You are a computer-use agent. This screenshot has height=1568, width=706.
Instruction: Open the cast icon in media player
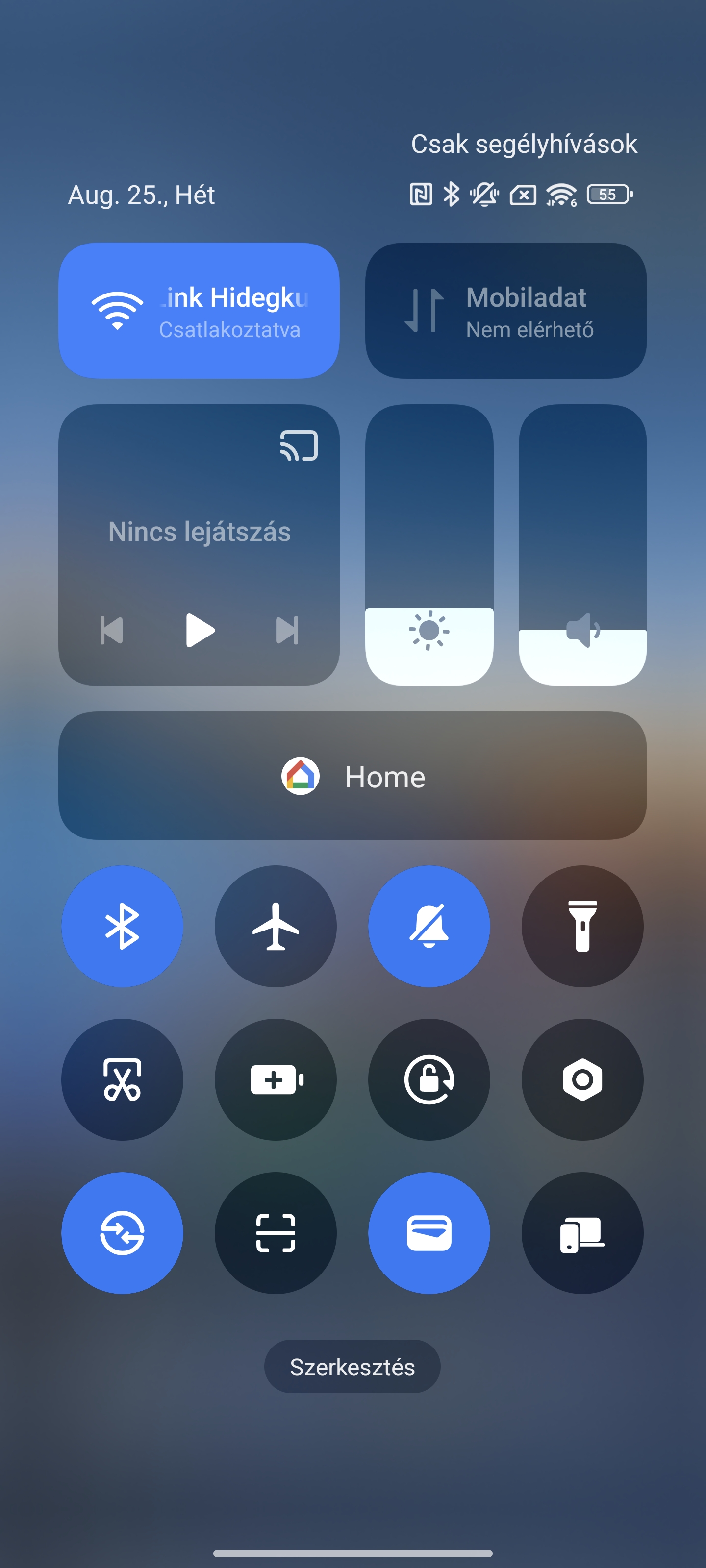[x=299, y=445]
